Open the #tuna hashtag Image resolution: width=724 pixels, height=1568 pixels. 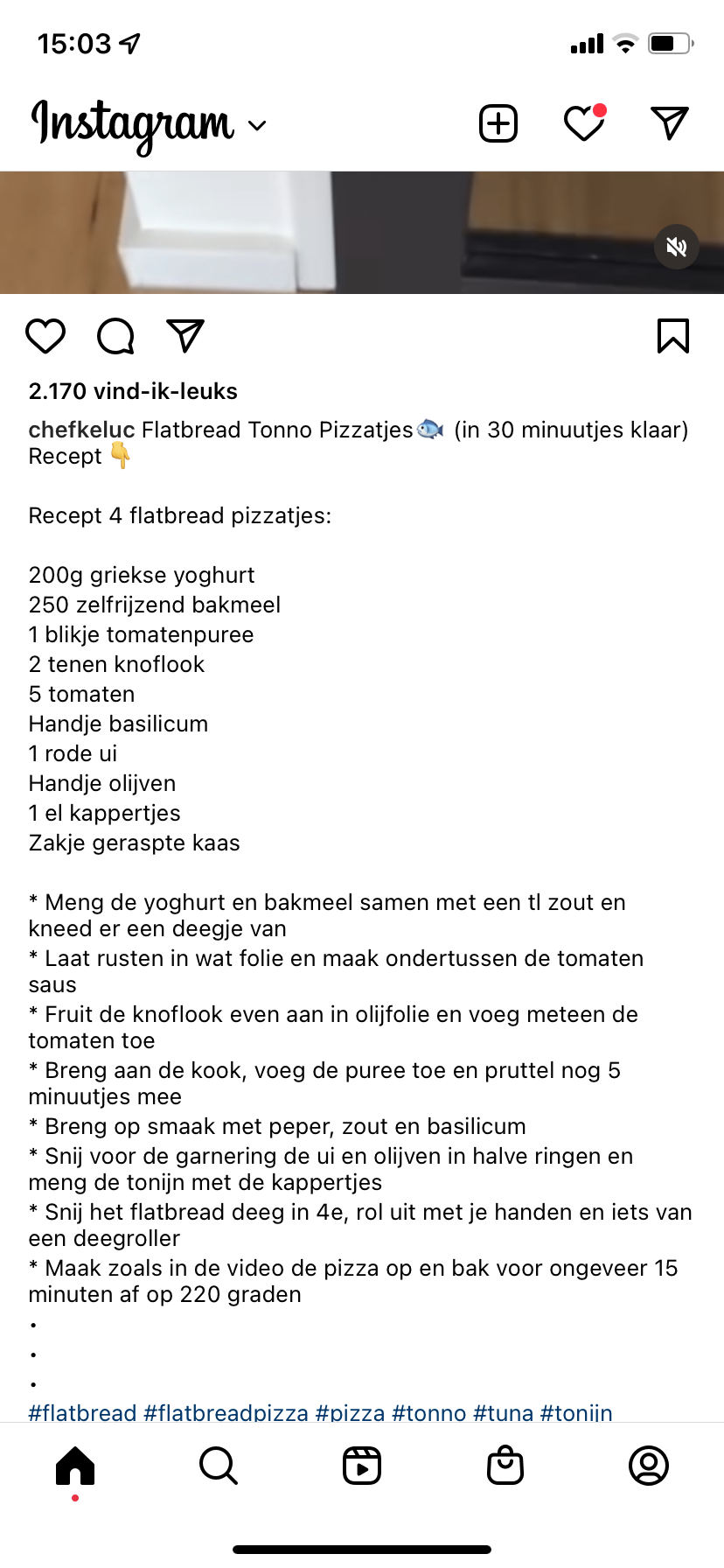click(x=503, y=1412)
